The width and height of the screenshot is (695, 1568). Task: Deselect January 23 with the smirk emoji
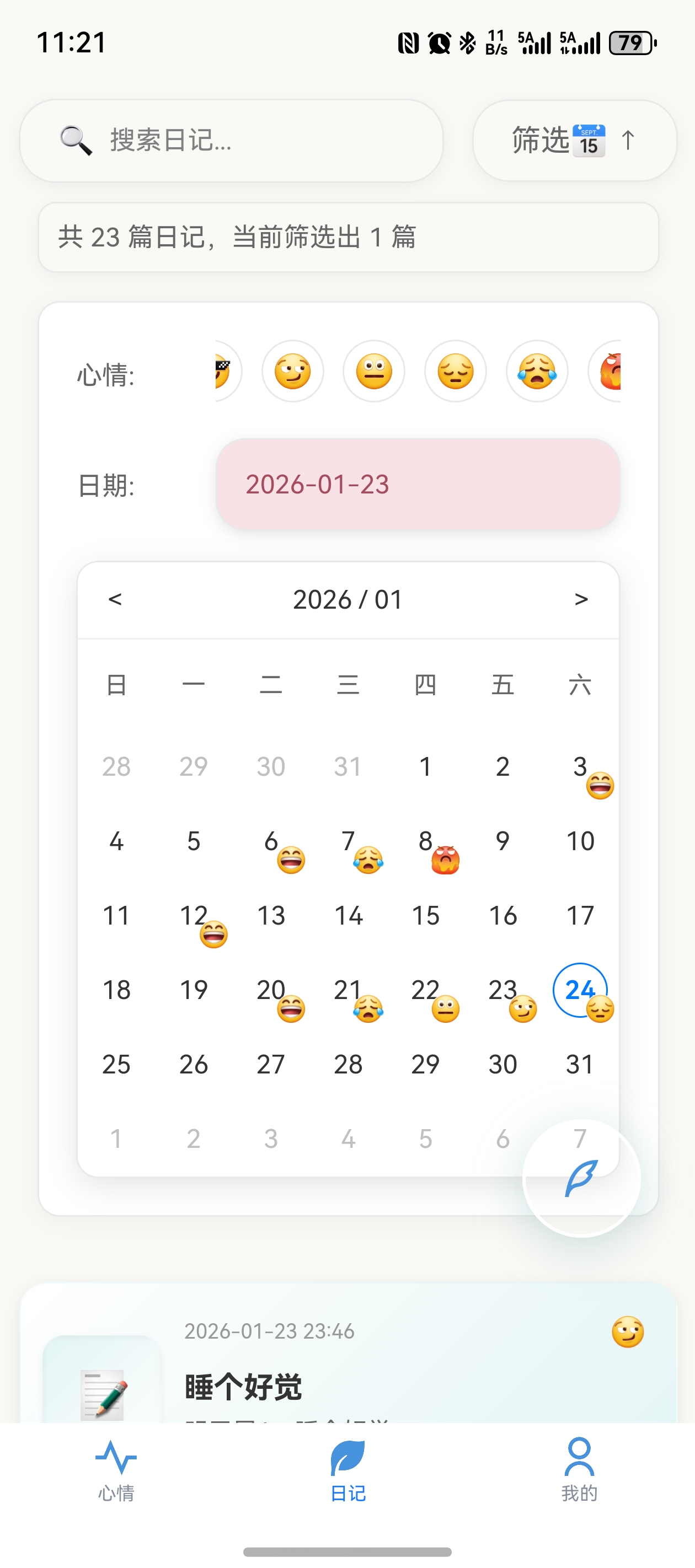503,989
